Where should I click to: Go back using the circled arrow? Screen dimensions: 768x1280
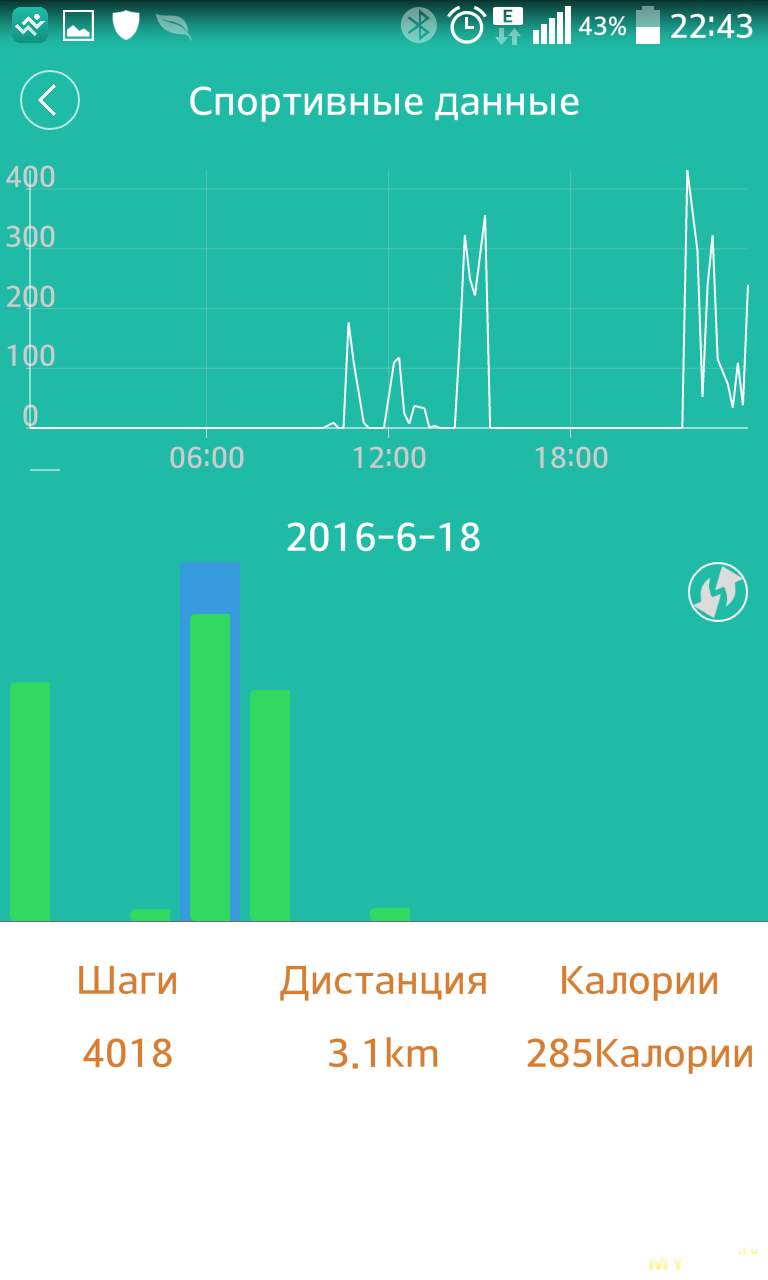[x=50, y=101]
